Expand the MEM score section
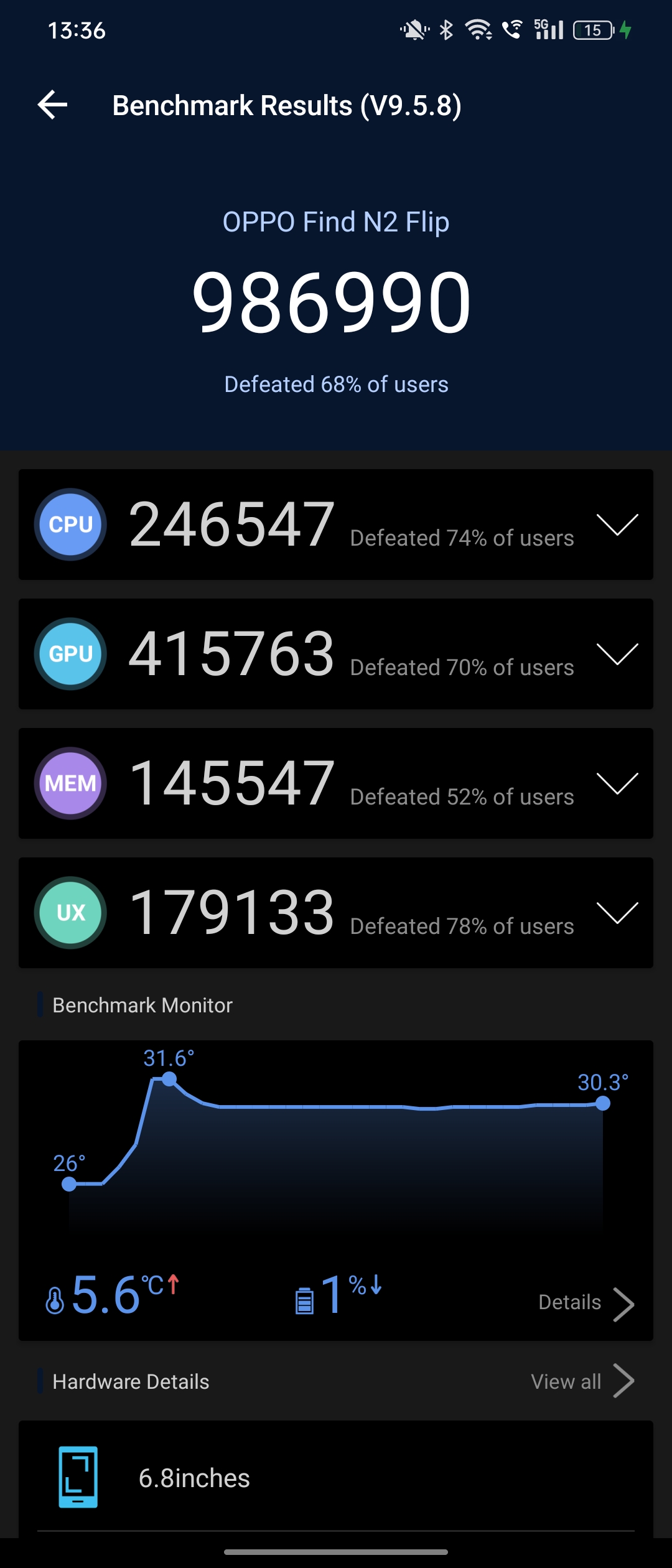 [617, 783]
